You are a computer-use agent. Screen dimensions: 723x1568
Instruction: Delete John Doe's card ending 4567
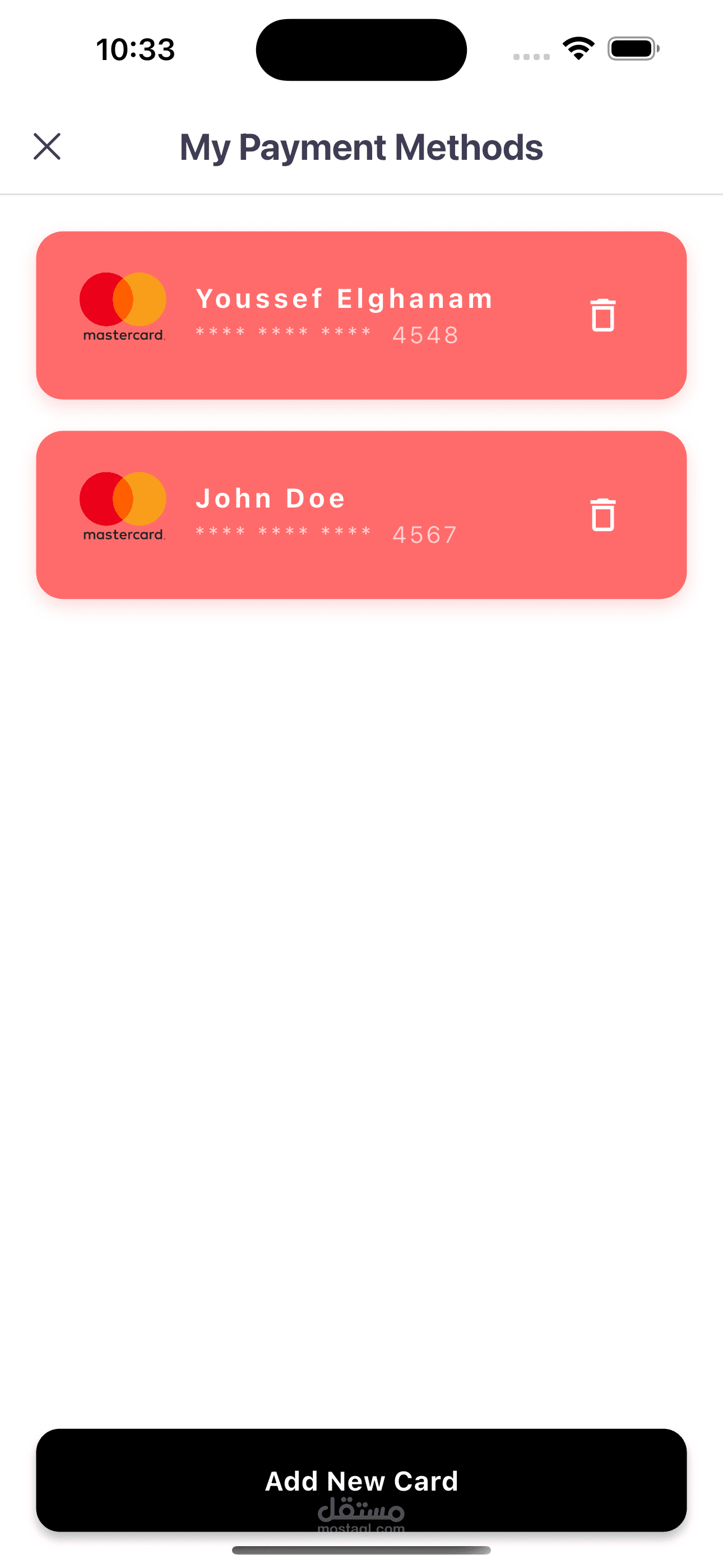(x=602, y=515)
